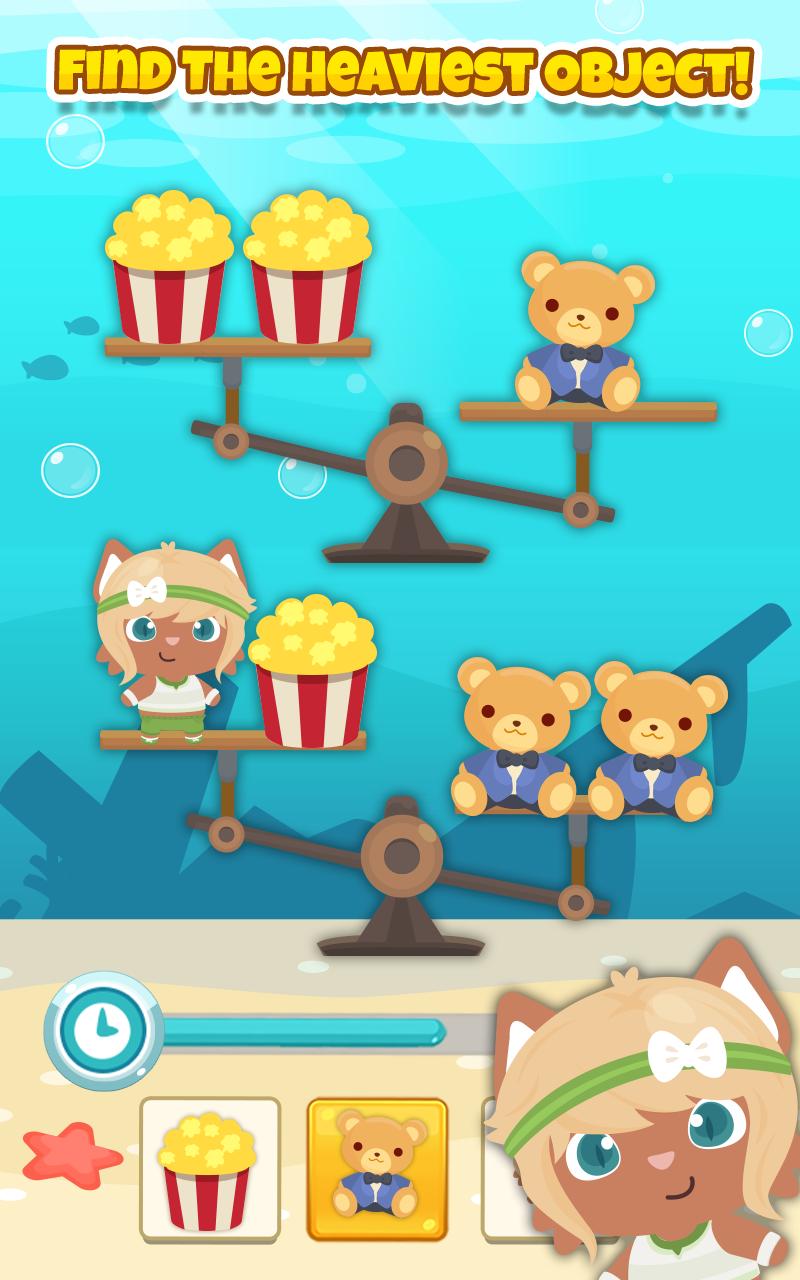Choose the teddy bear answer tile
This screenshot has width=800, height=1280.
377,1168
